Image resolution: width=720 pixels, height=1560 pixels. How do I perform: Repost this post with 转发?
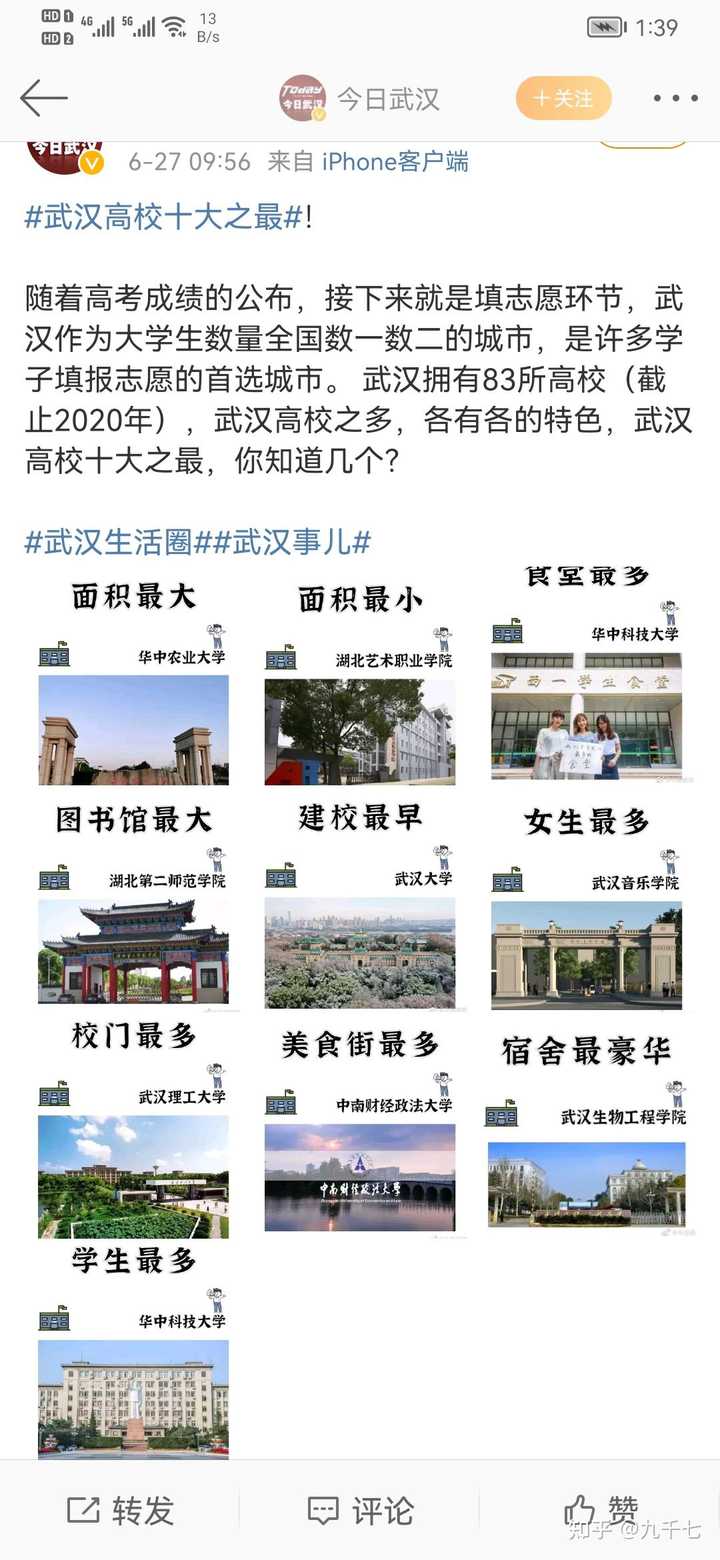coord(120,1511)
